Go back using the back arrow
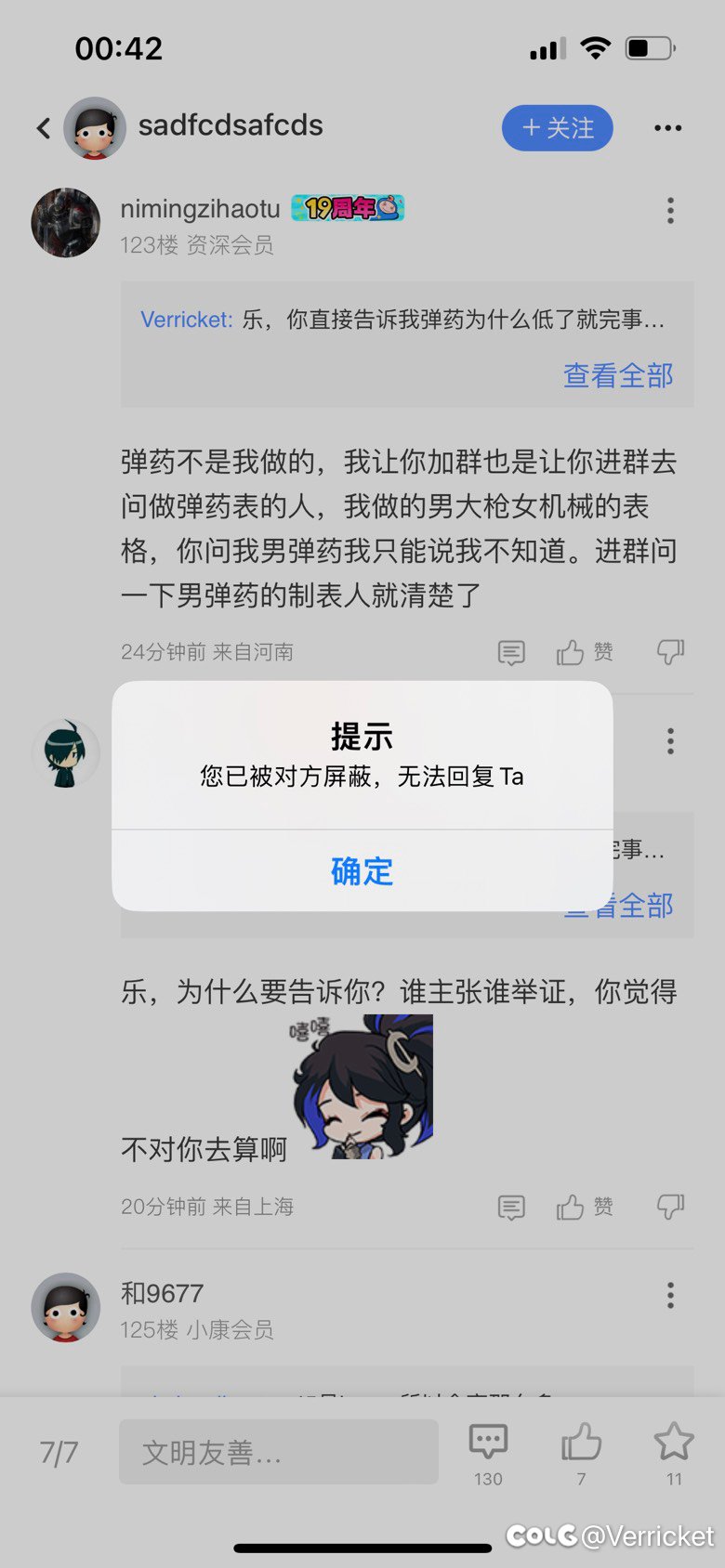The width and height of the screenshot is (725, 1568). pyautogui.click(x=43, y=128)
